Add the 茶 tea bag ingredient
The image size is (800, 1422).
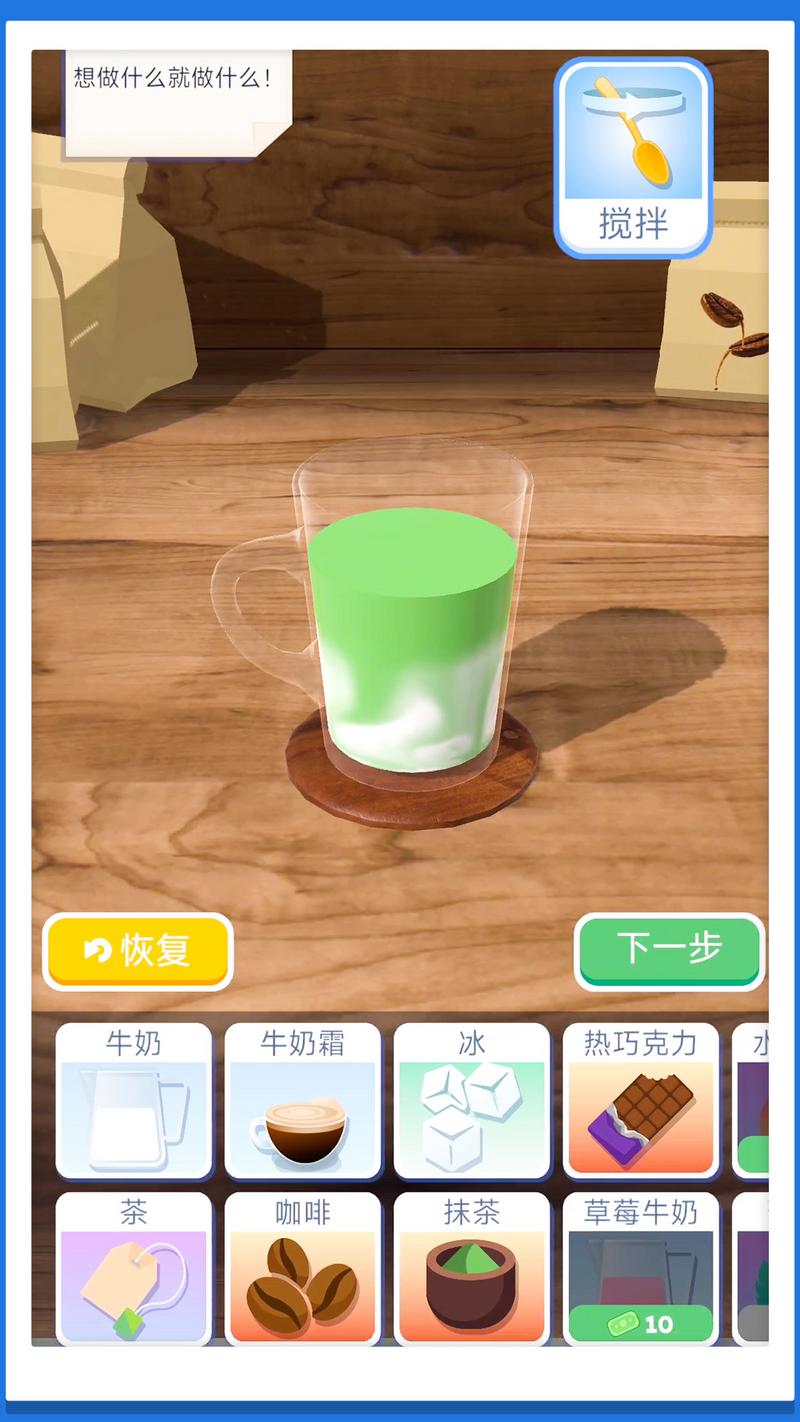click(134, 1270)
